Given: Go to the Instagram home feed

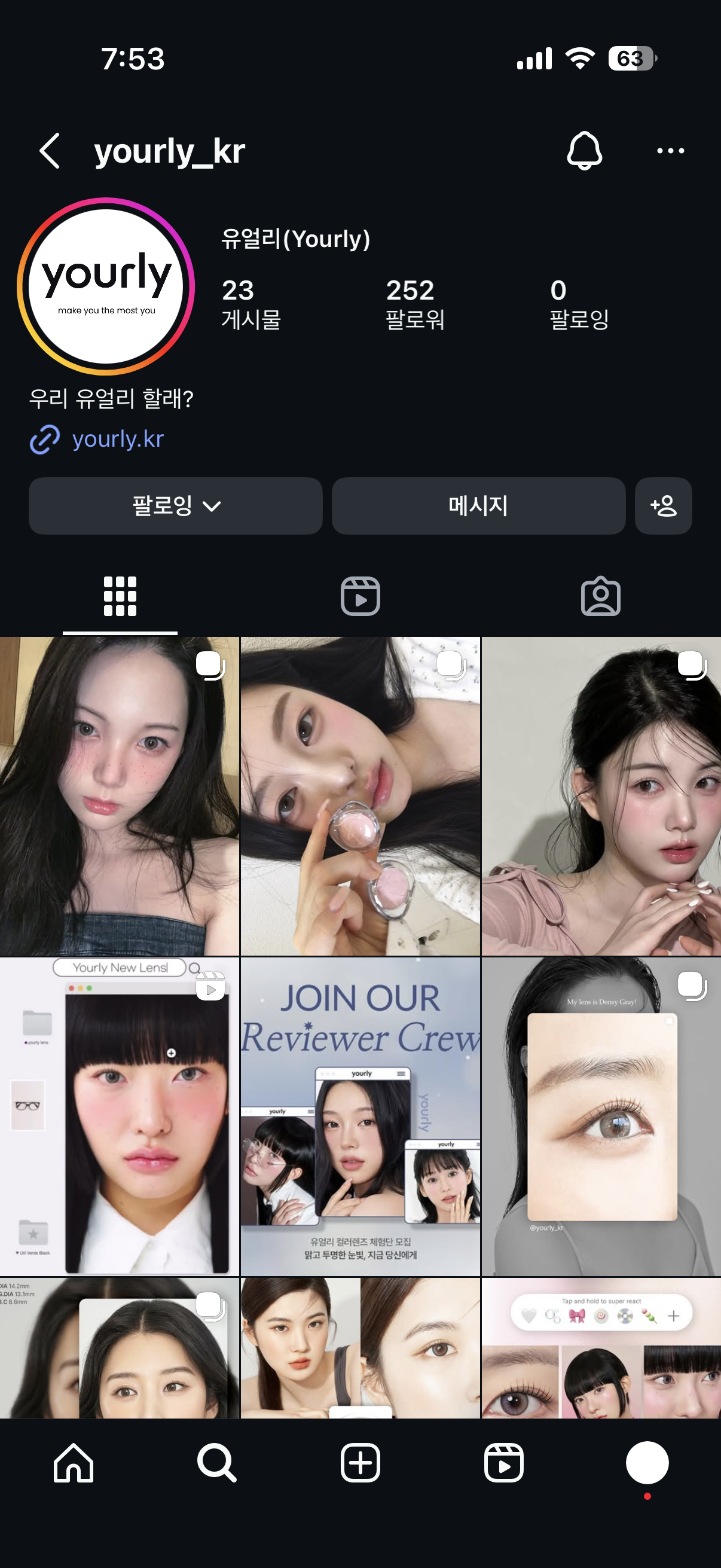Looking at the screenshot, I should click(73, 1462).
